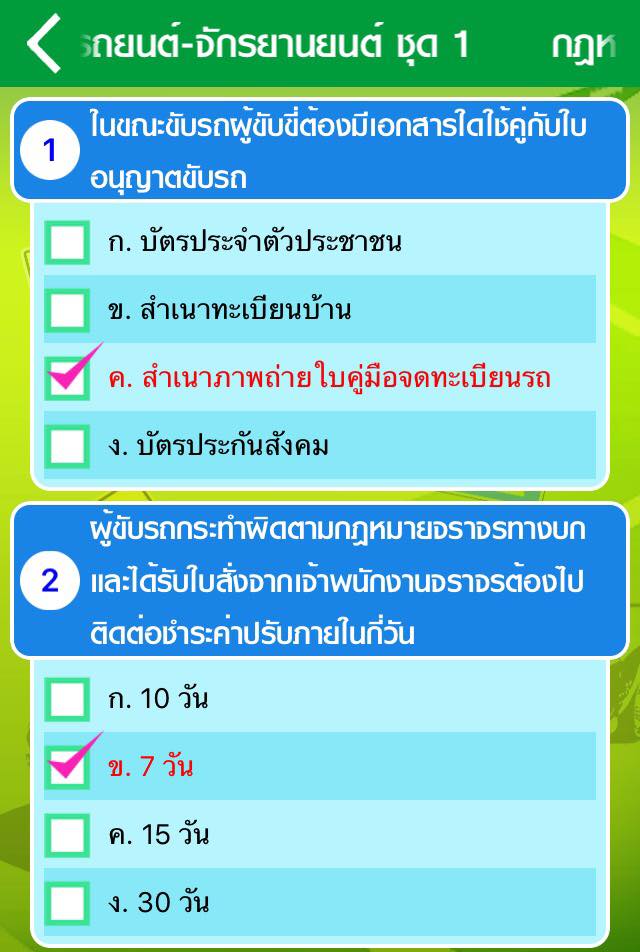This screenshot has width=640, height=952.
Task: Select ง. 30 วัน checkbox
Action: 68,903
